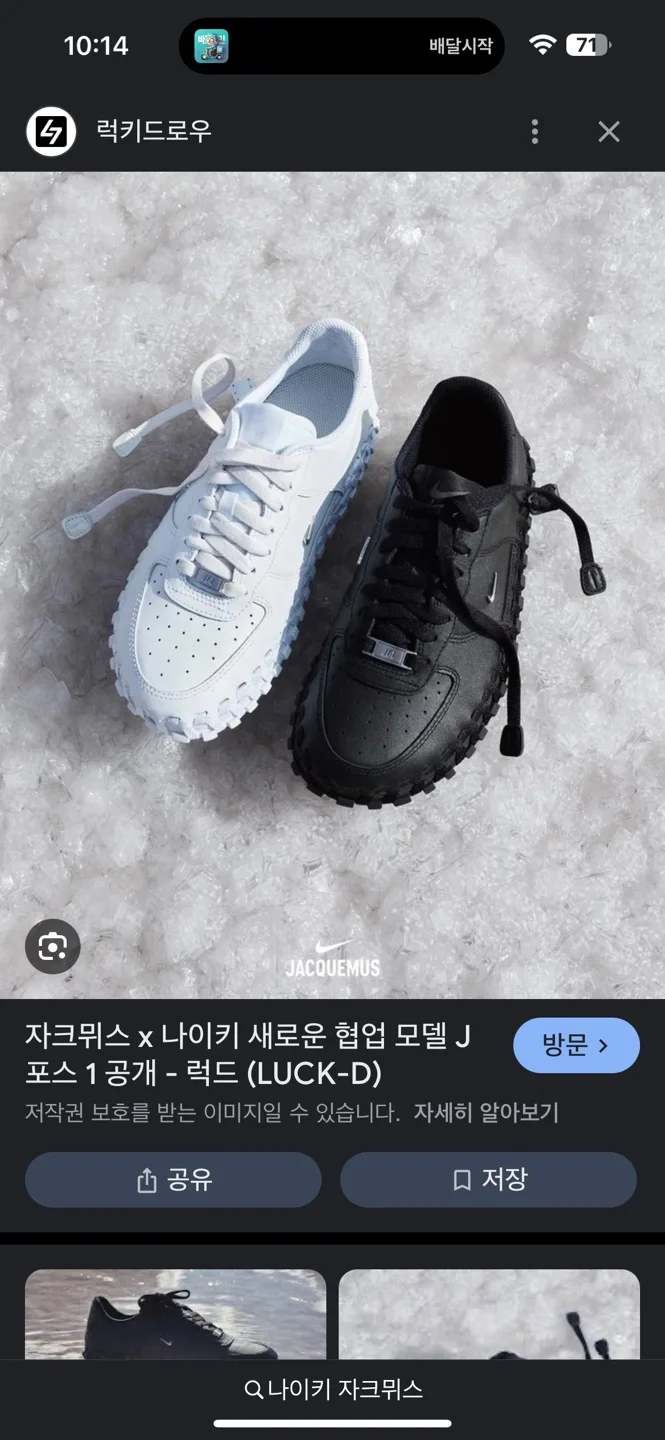The height and width of the screenshot is (1440, 665).
Task: Open the three-dot overflow menu
Action: click(x=535, y=131)
